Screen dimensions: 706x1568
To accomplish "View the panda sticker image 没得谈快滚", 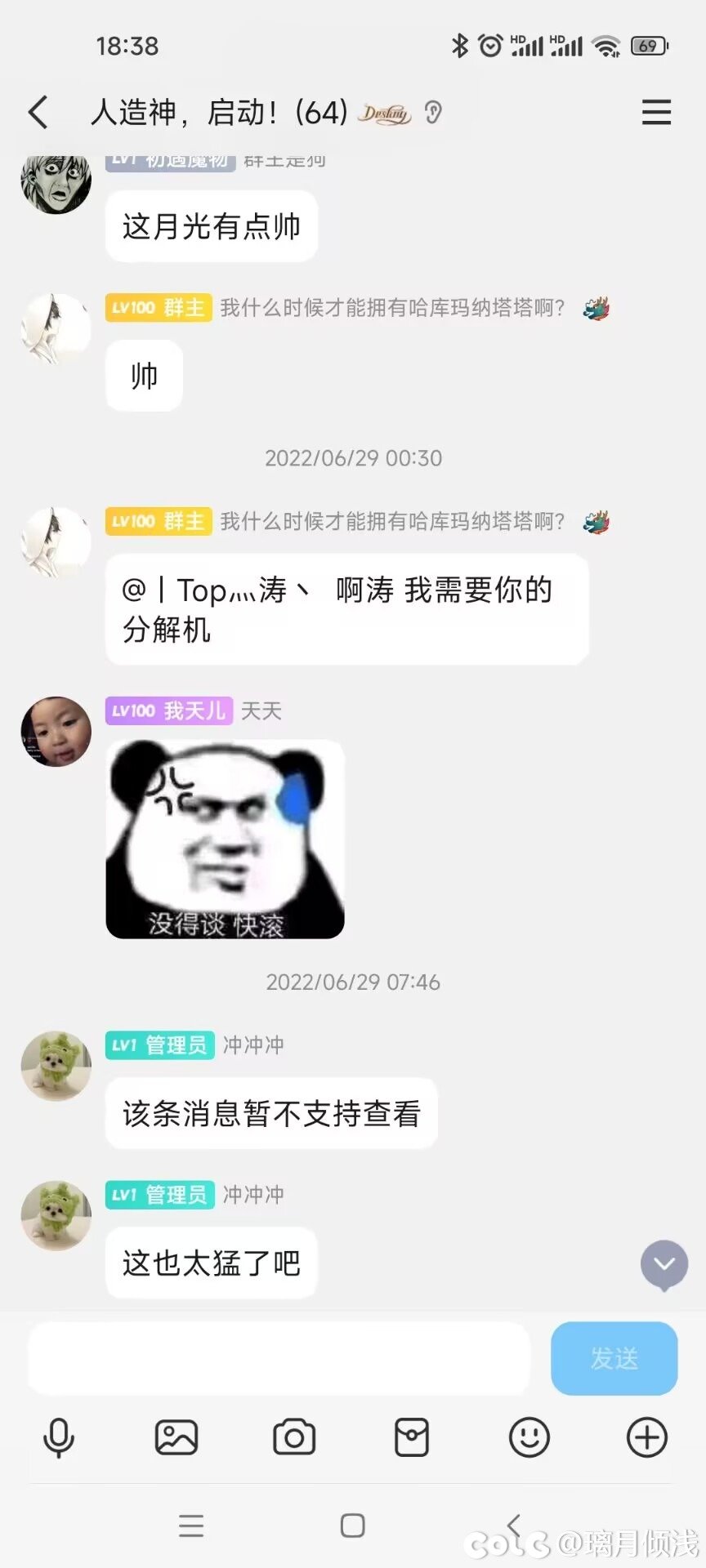I will pyautogui.click(x=226, y=839).
